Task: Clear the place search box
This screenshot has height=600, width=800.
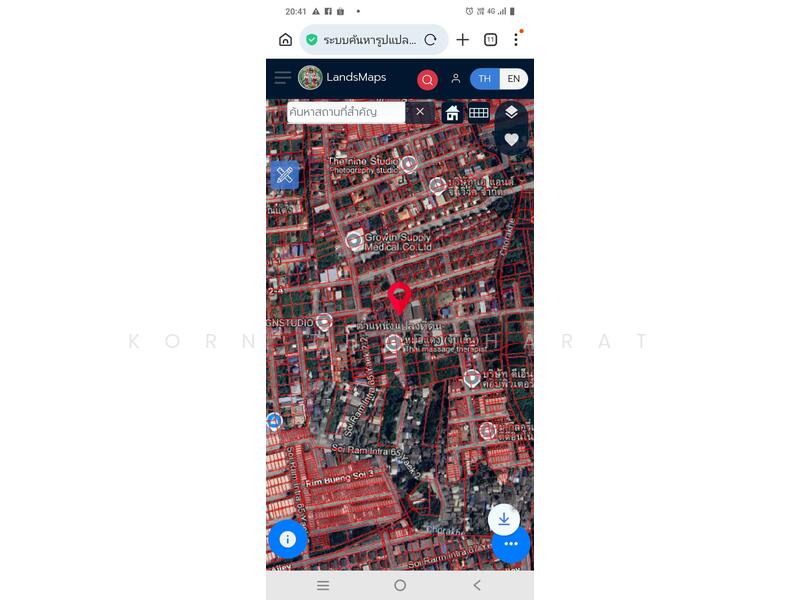Action: (x=420, y=112)
